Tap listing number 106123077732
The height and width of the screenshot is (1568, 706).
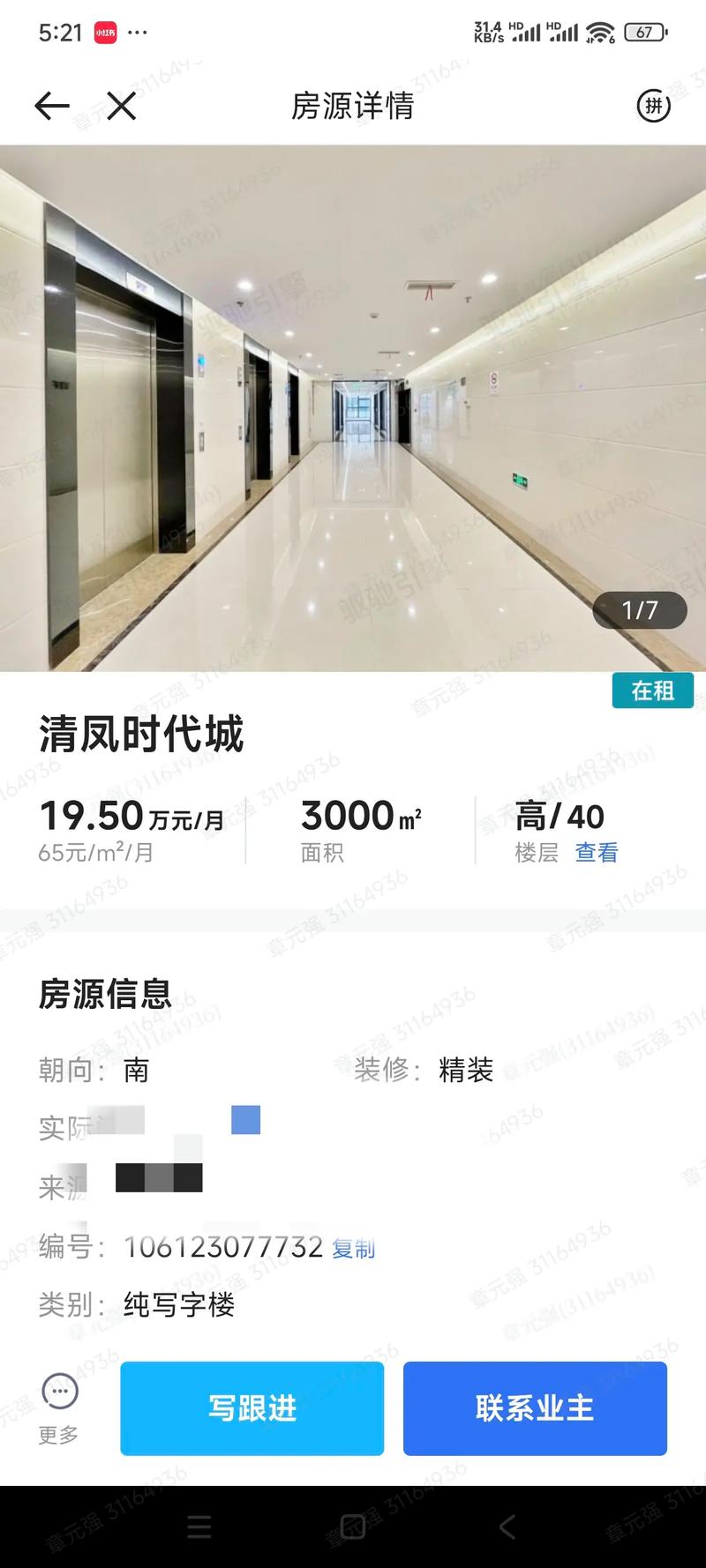tap(221, 1247)
